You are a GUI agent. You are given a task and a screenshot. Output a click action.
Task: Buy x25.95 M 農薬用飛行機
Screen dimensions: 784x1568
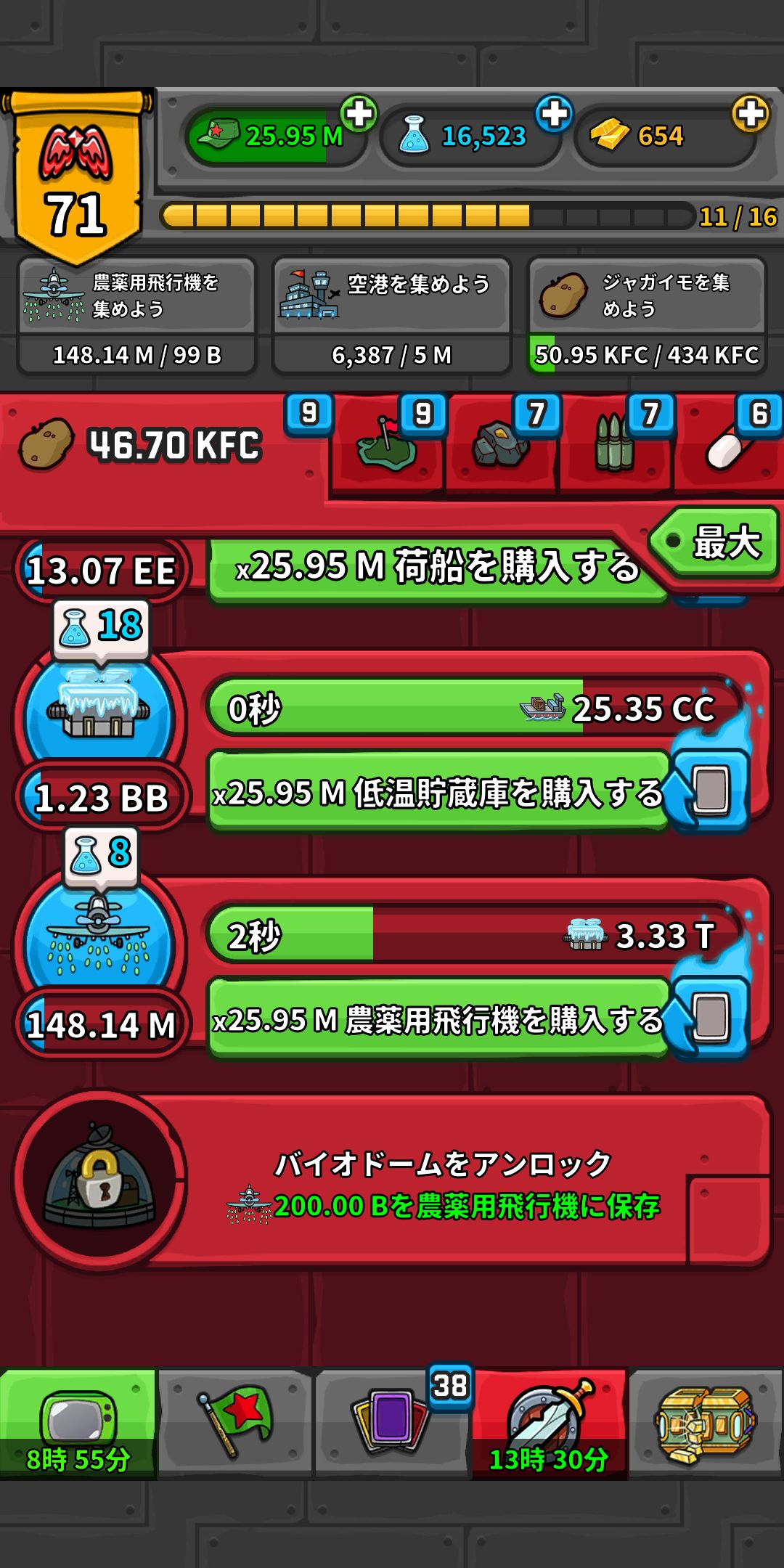click(x=438, y=1019)
